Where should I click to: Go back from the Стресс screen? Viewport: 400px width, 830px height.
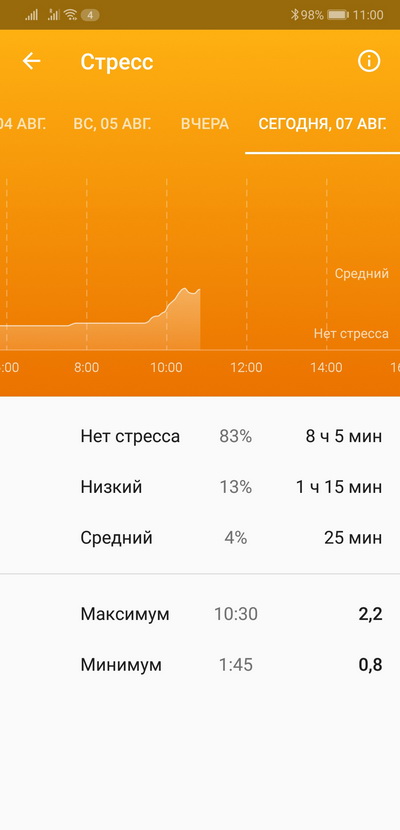point(31,61)
